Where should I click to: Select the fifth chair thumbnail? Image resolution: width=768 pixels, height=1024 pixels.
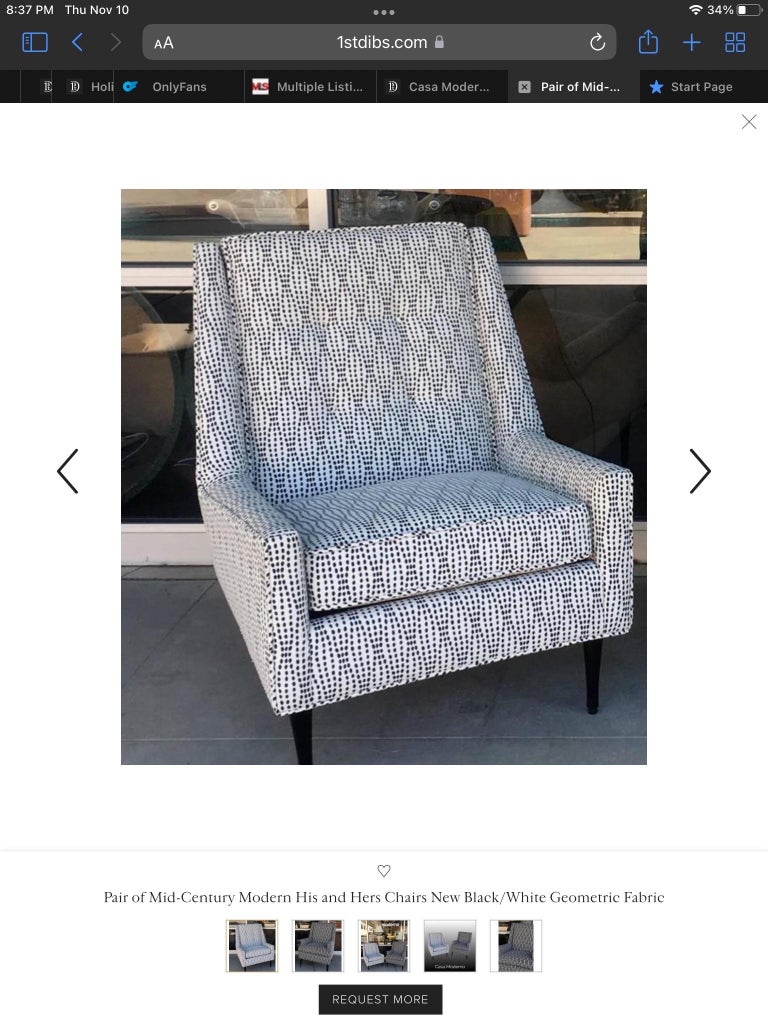point(516,946)
